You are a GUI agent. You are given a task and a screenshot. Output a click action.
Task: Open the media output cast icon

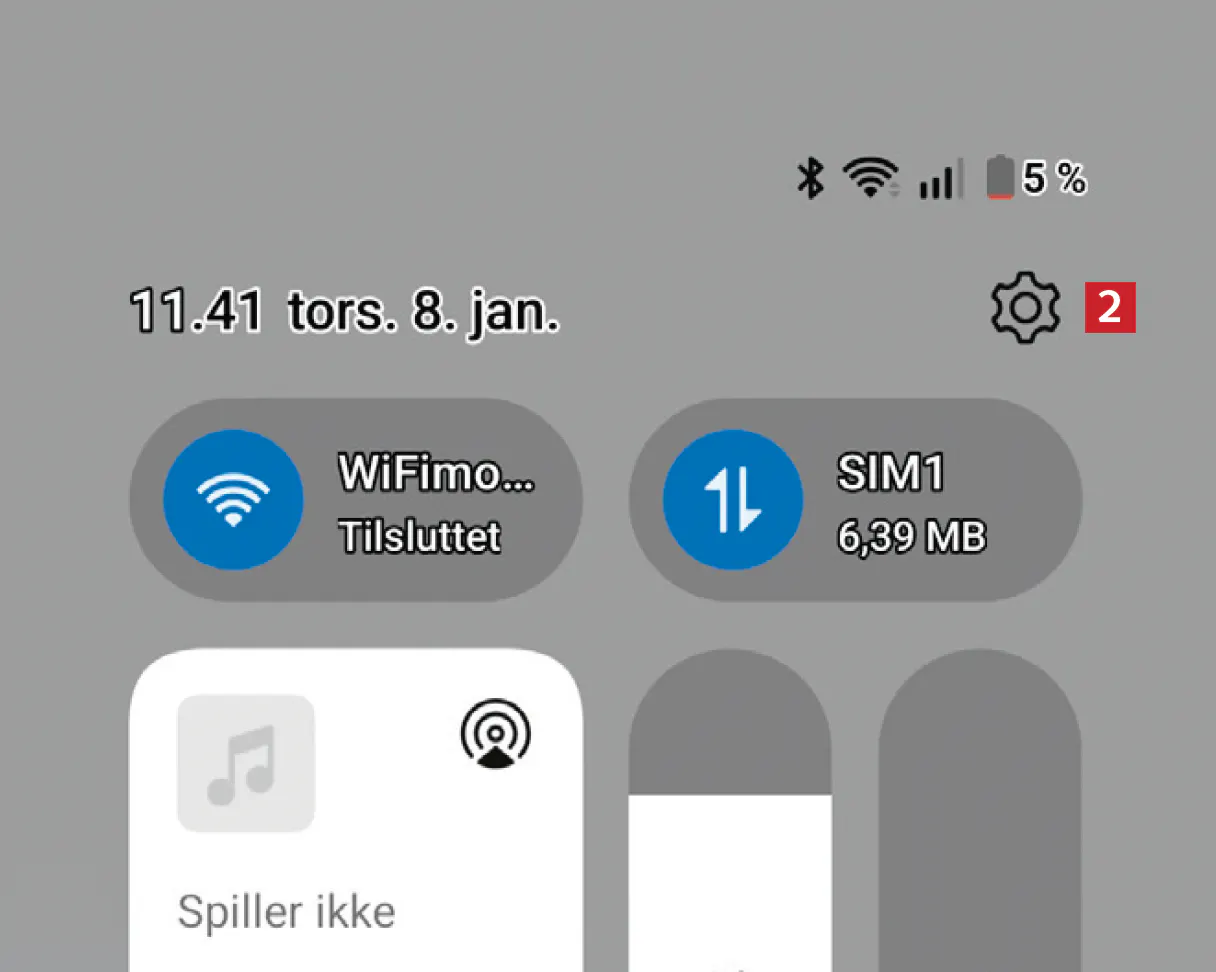[496, 735]
